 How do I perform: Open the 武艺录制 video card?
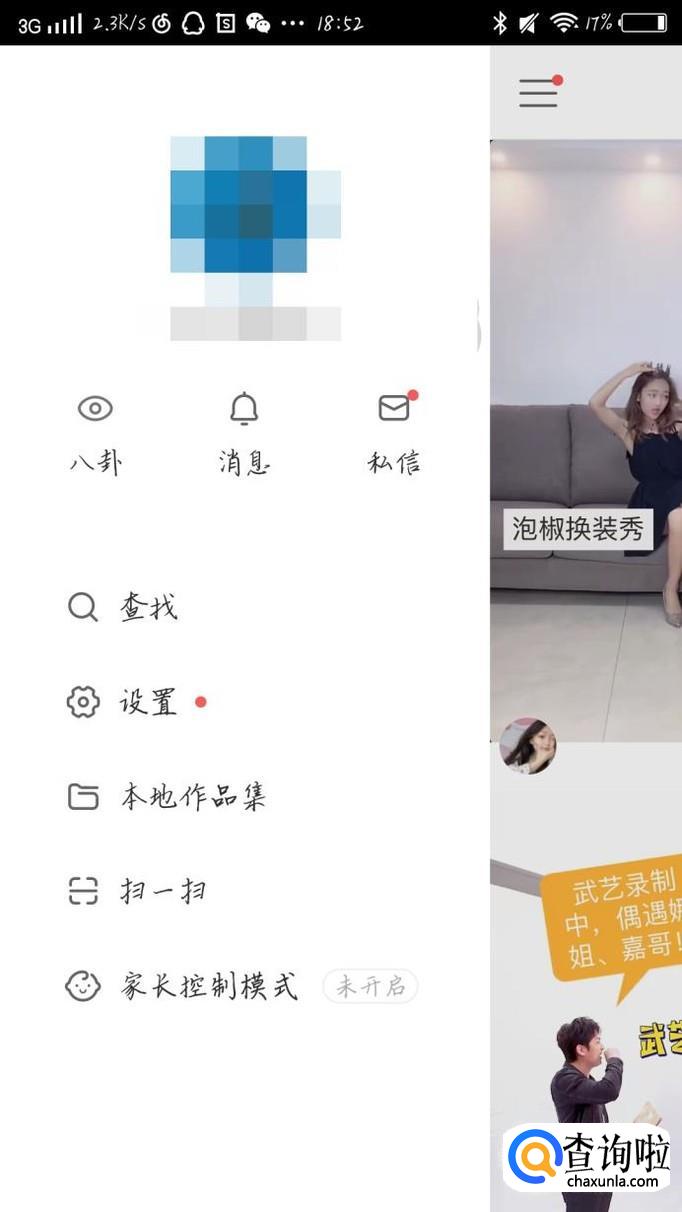coord(586,1000)
